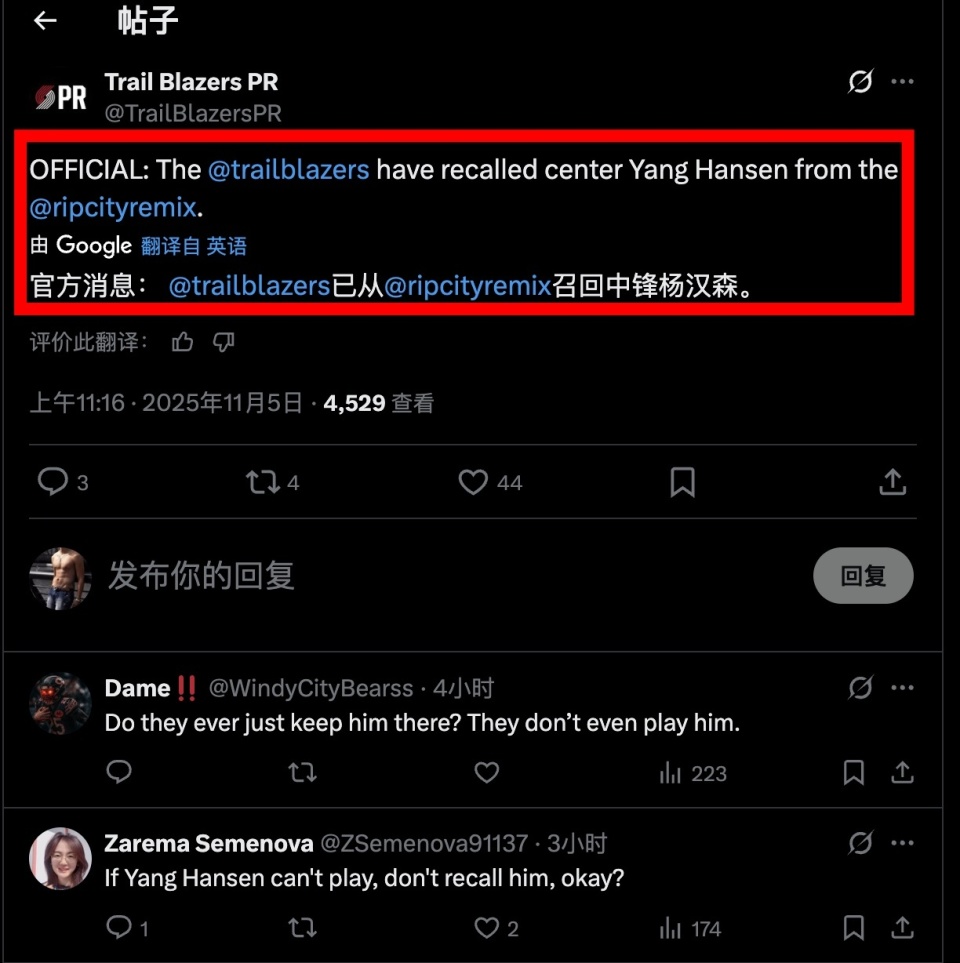Open overflow menu on Trail Blazers PR post

(x=902, y=82)
